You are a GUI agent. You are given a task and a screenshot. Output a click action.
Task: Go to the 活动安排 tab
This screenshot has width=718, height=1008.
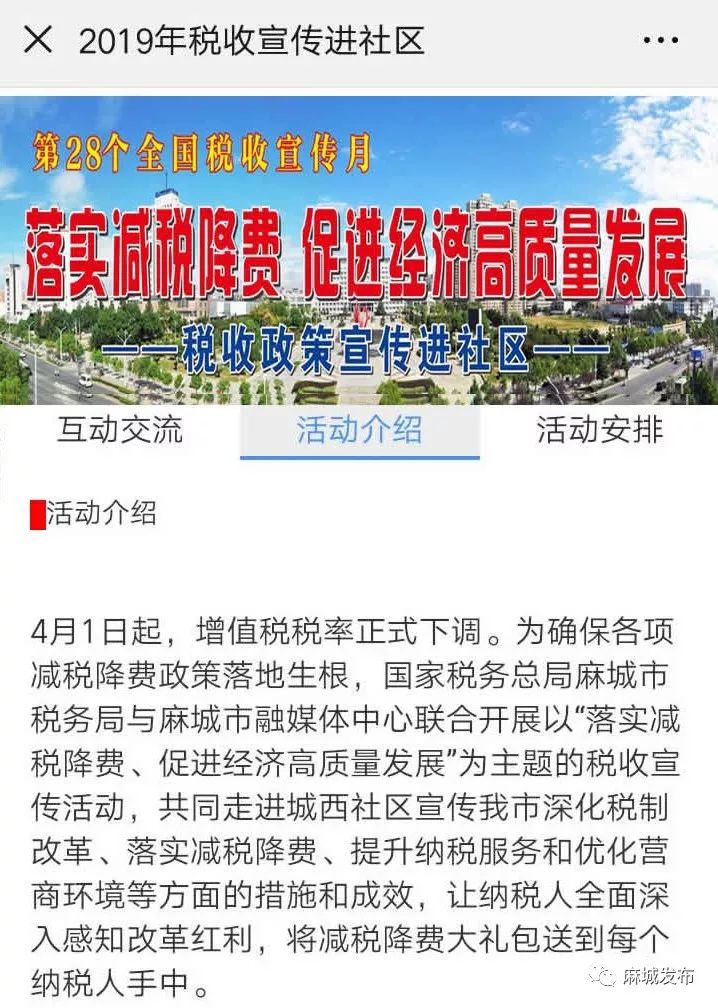599,431
